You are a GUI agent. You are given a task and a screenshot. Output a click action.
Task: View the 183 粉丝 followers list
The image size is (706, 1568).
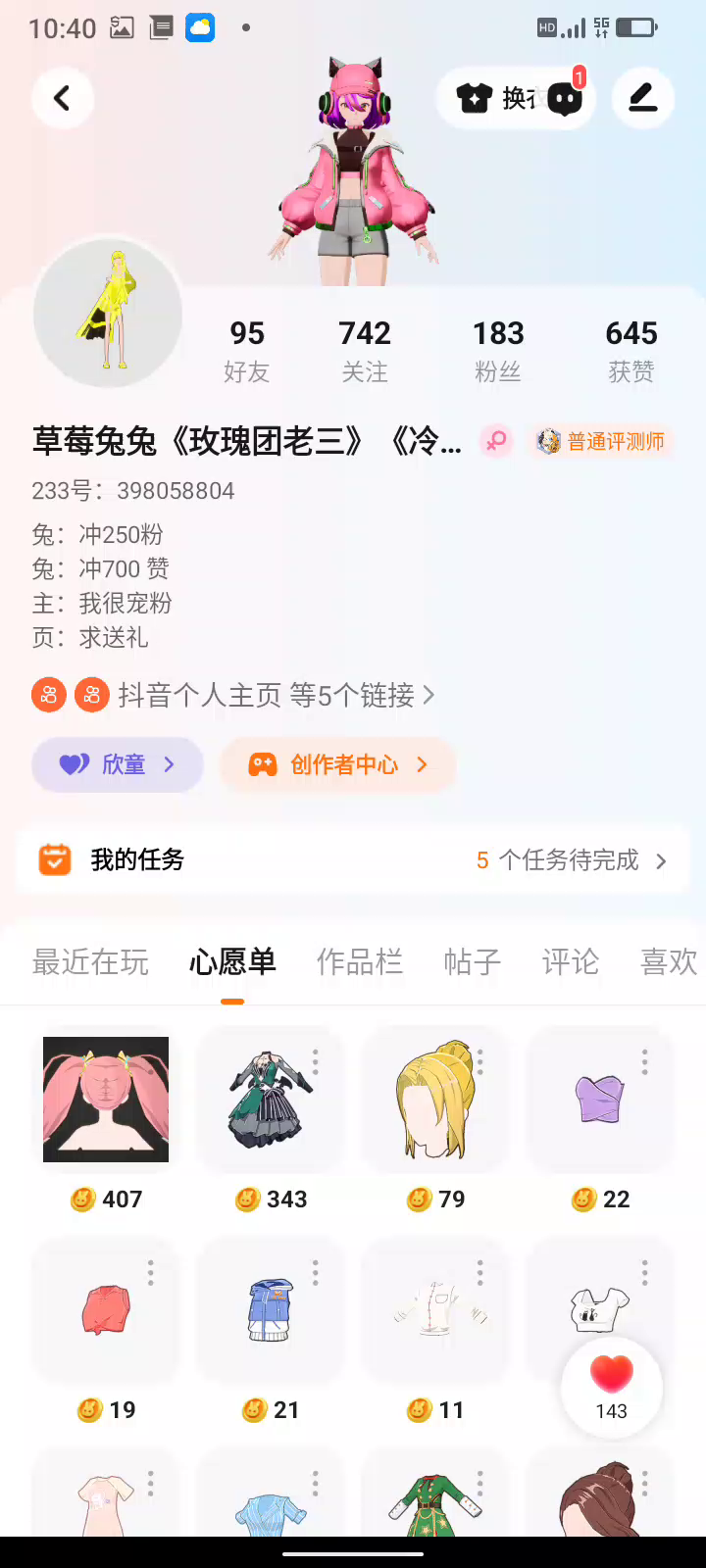(498, 350)
